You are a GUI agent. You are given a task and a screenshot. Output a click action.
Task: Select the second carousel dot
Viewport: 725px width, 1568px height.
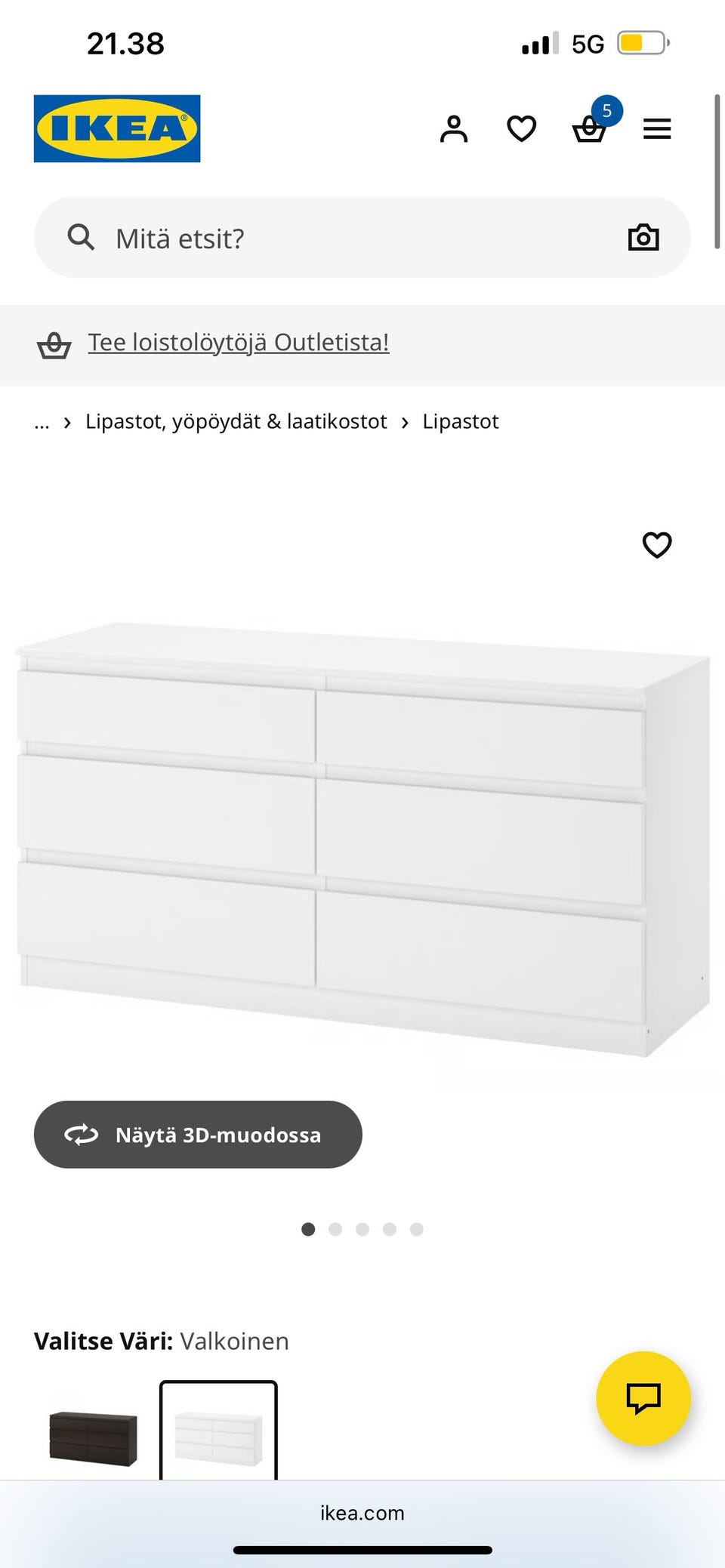(335, 1229)
